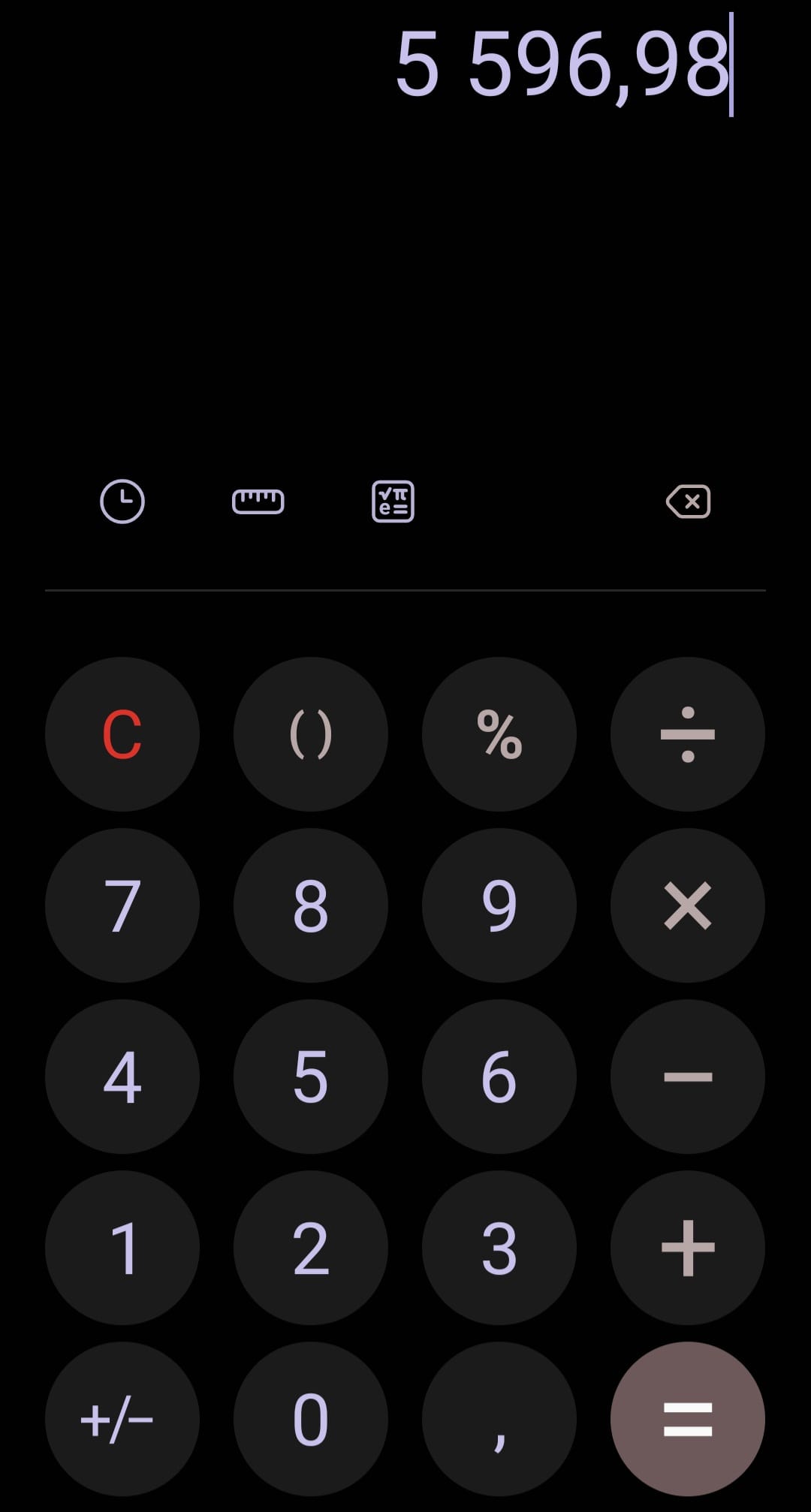This screenshot has height=1512, width=811.
Task: Insert parentheses
Action: (x=311, y=734)
